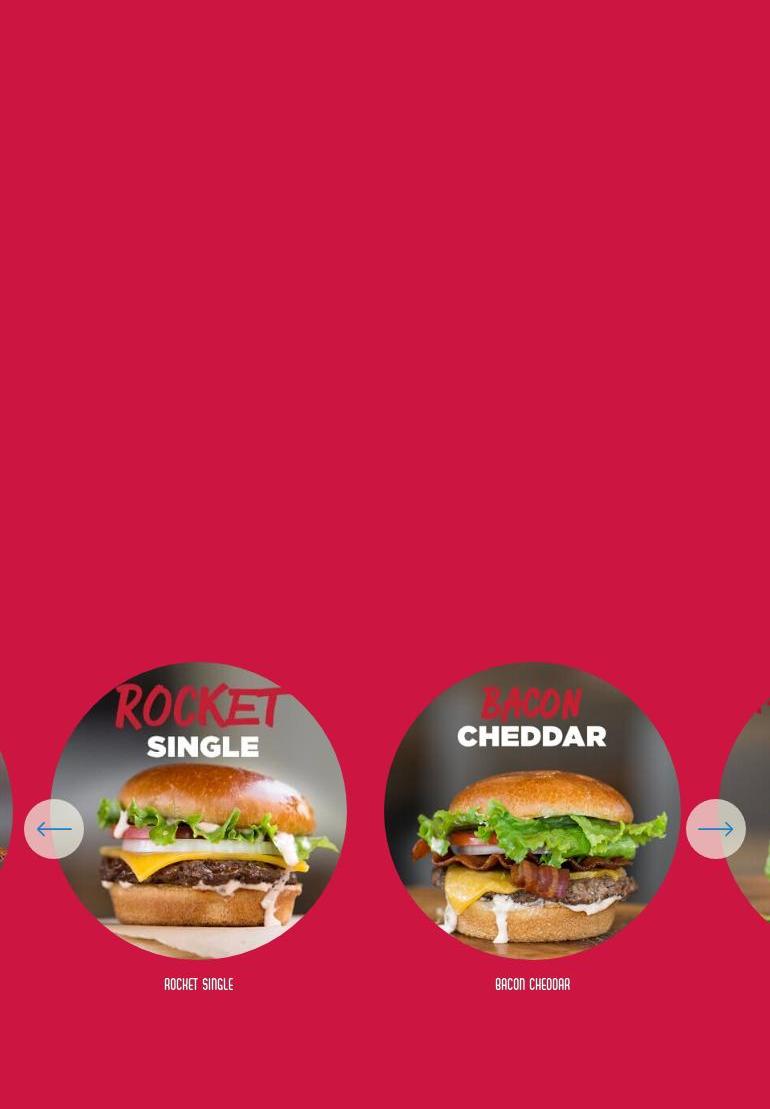The height and width of the screenshot is (1109, 770).
Task: Show the previous burger in the carousel
Action: tap(54, 829)
